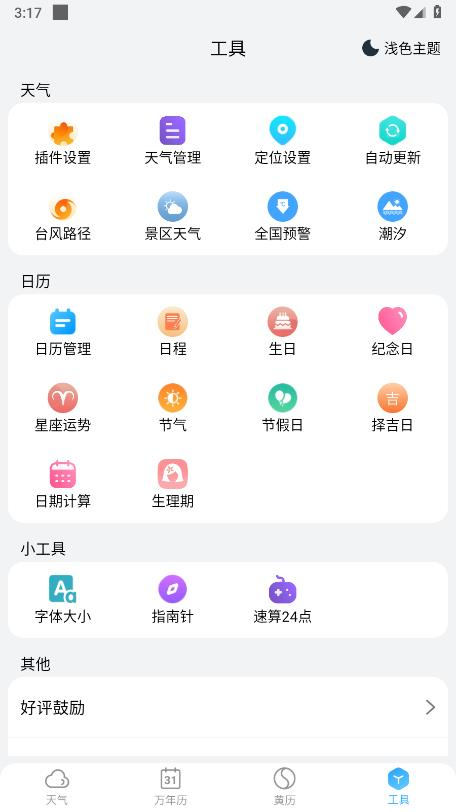The height and width of the screenshot is (812, 456).
Task: Open 节假日 holidays
Action: (283, 409)
